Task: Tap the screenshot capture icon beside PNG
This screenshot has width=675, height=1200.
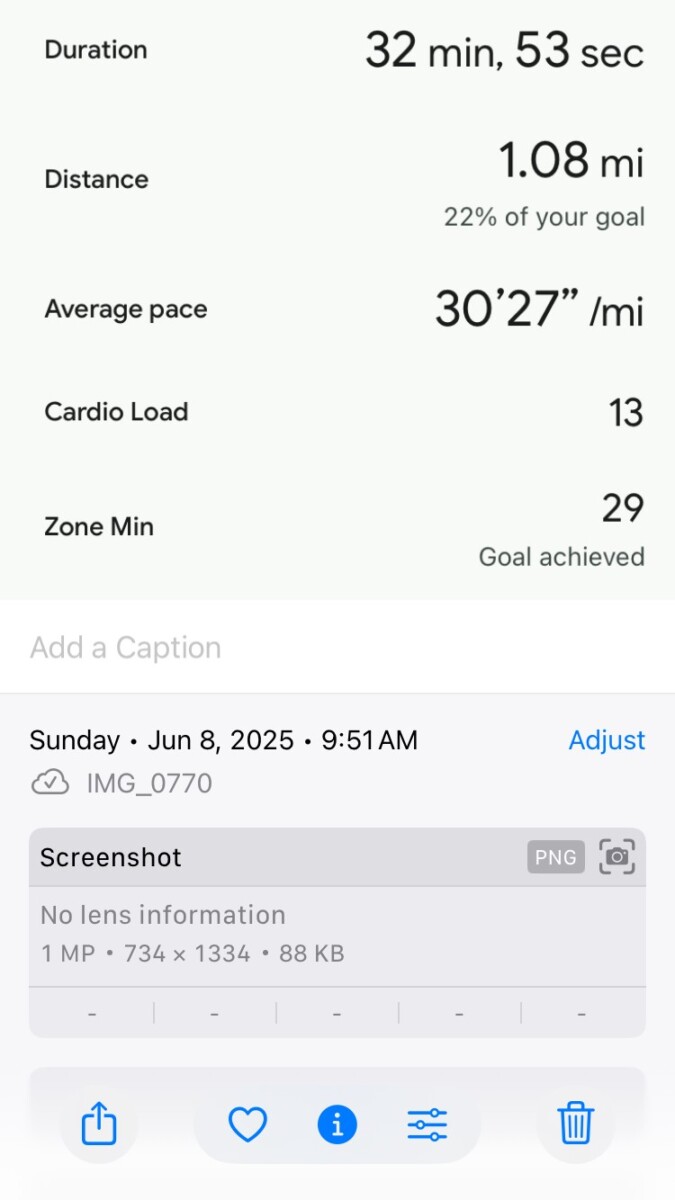Action: point(617,857)
